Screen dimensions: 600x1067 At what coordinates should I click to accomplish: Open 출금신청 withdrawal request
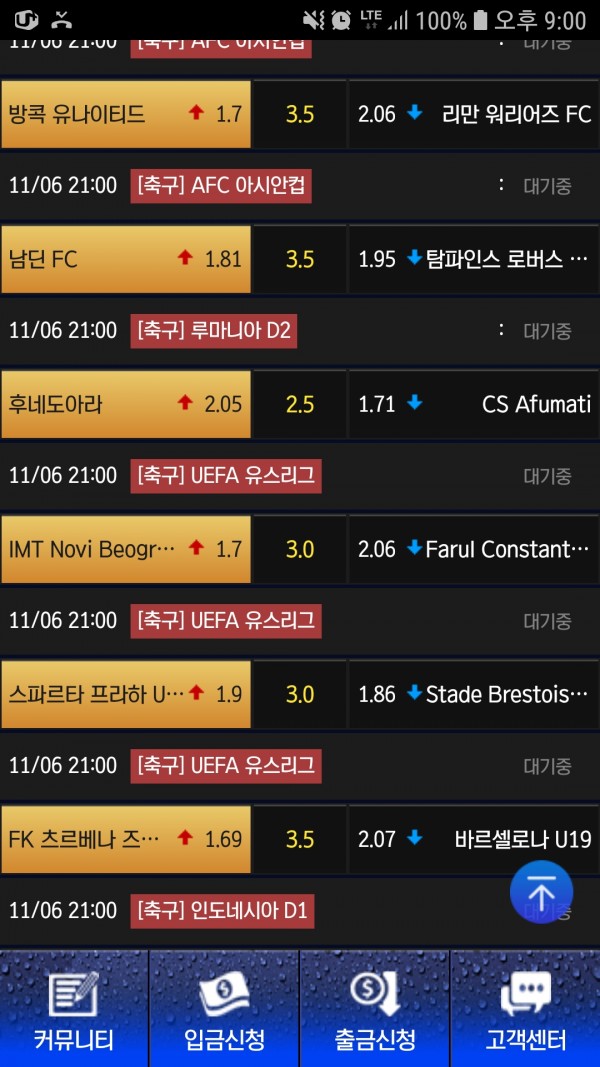tap(374, 1008)
